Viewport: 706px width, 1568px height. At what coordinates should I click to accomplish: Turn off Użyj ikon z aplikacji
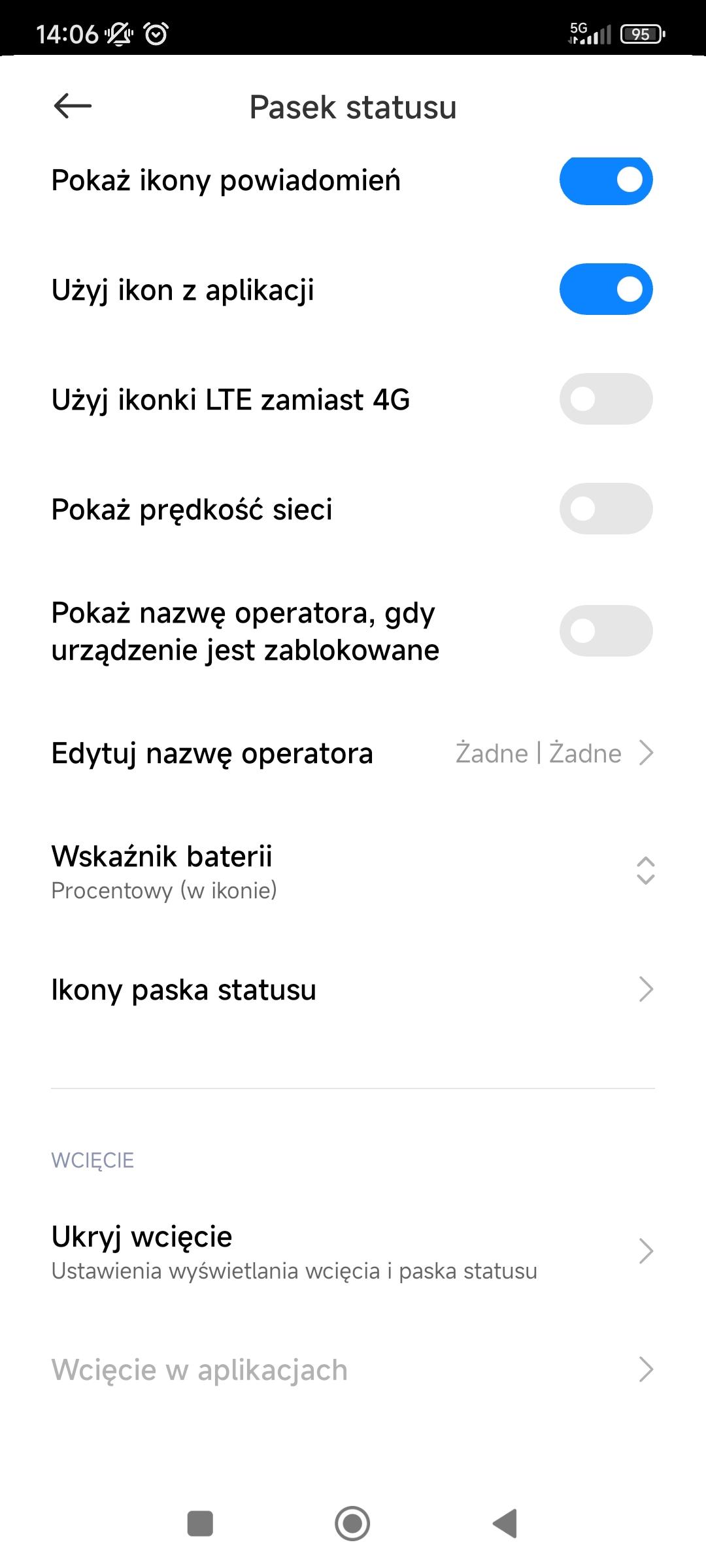tap(605, 289)
